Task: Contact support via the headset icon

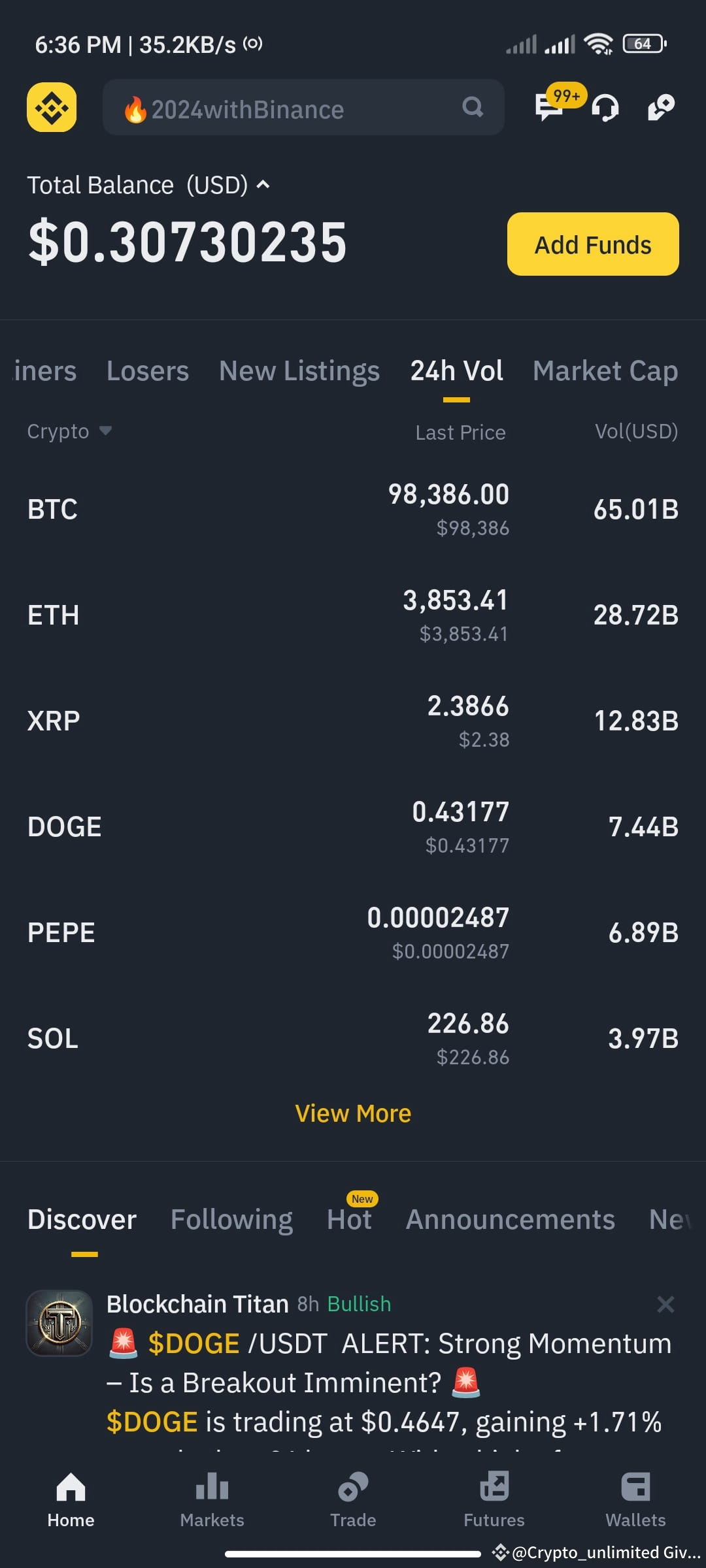Action: 605,108
